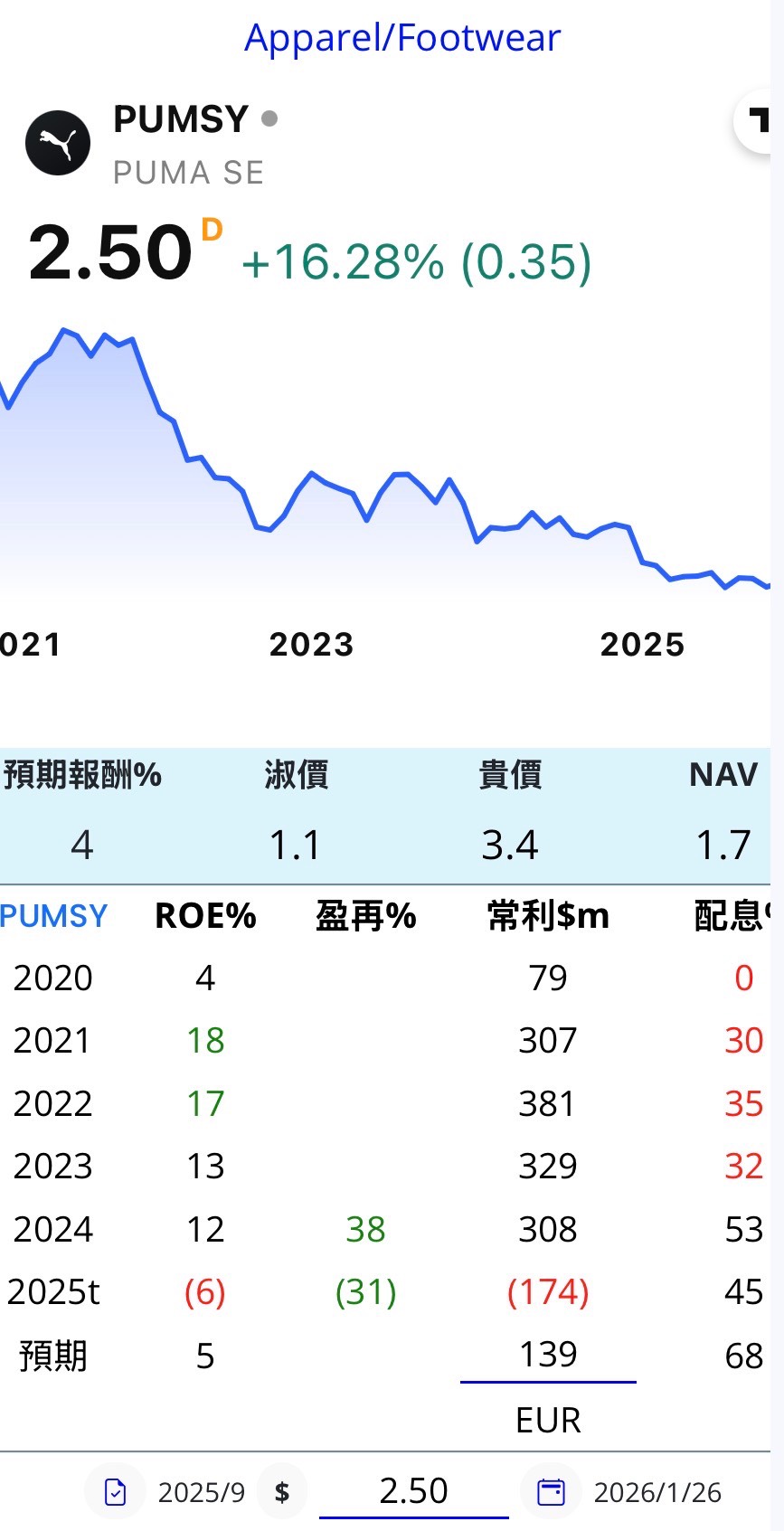Open the partially visible TradingView button

pos(758,120)
